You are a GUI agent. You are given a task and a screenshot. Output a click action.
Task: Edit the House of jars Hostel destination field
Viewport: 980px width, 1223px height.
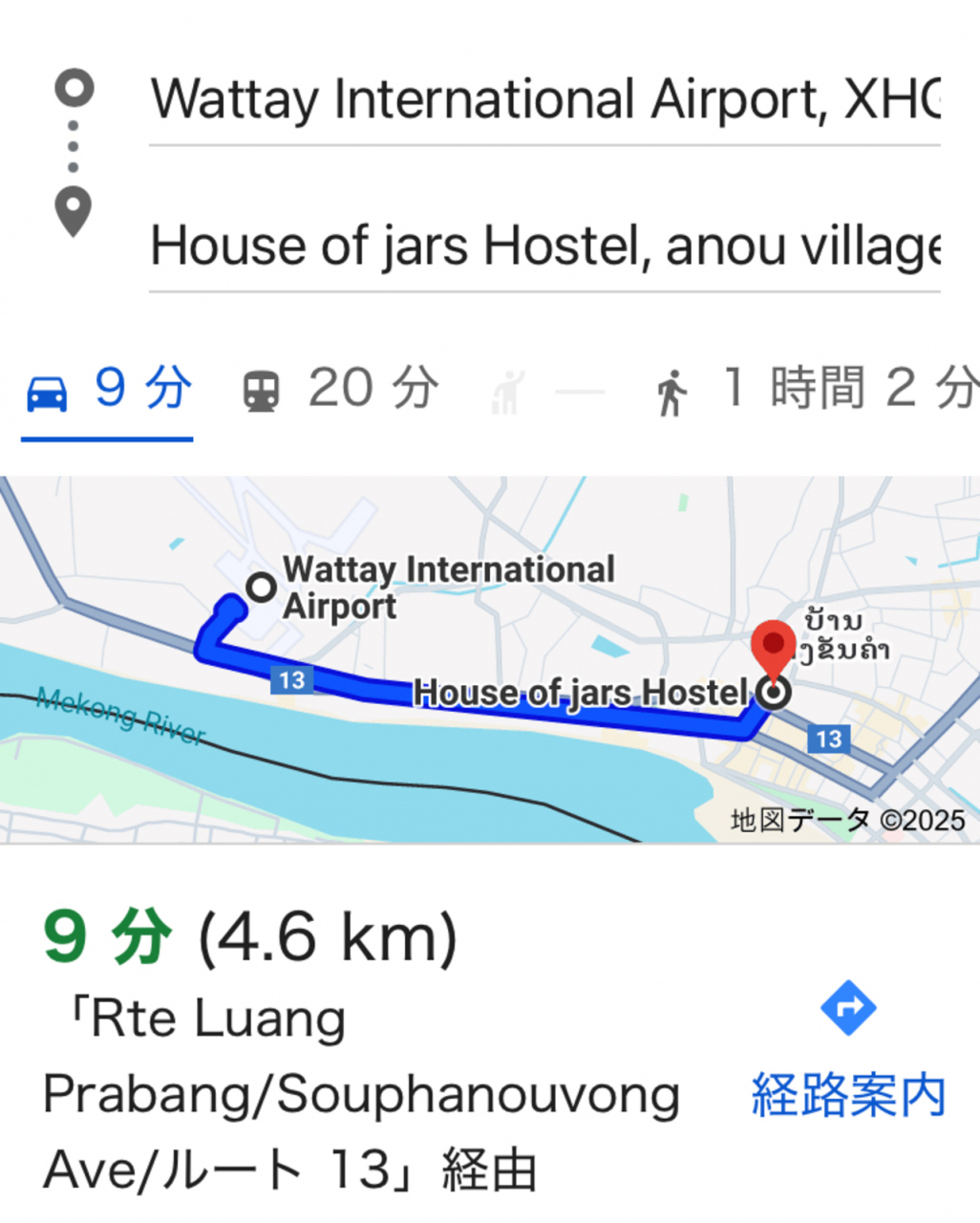pos(544,247)
